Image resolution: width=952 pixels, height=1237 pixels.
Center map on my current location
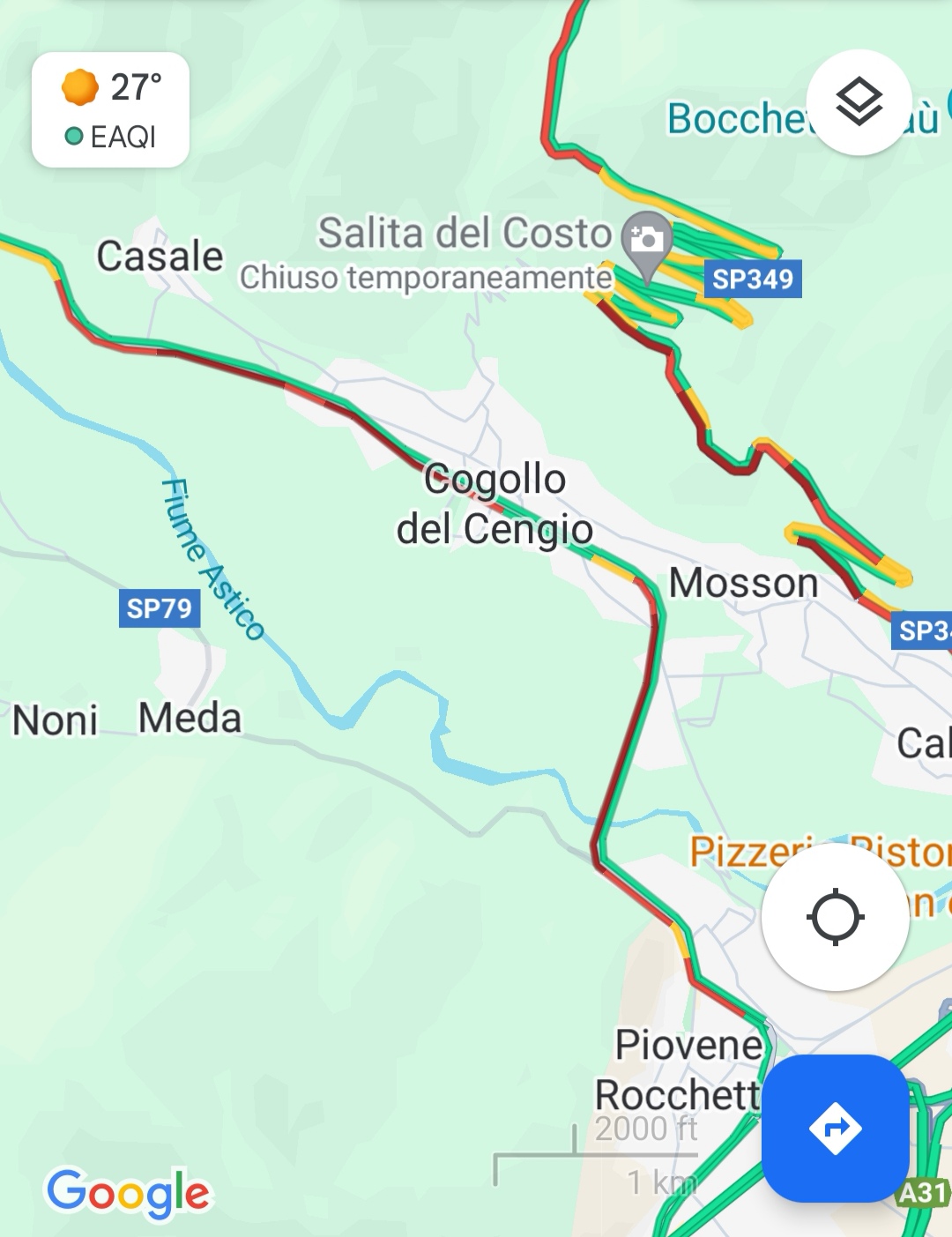pyautogui.click(x=835, y=917)
